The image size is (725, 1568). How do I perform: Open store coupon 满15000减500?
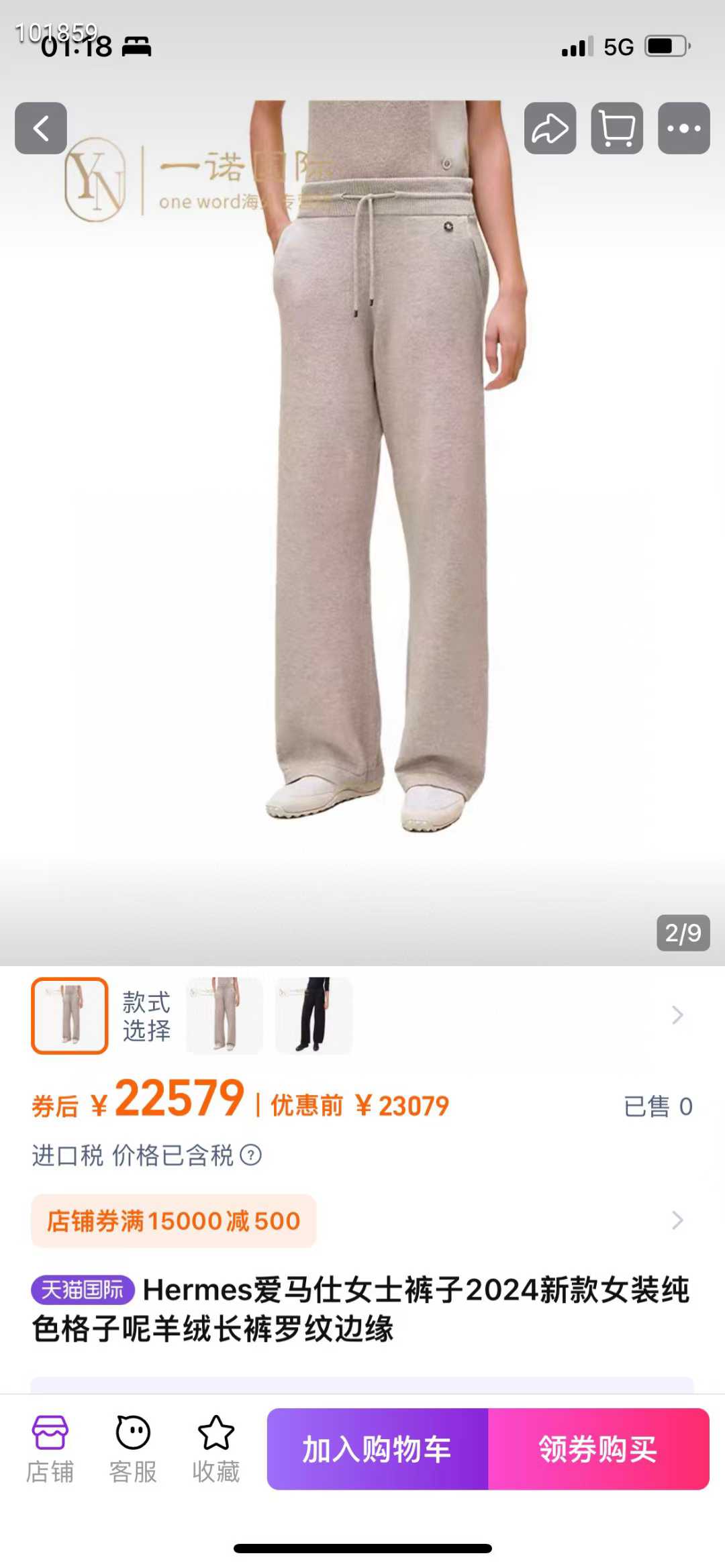(173, 1220)
